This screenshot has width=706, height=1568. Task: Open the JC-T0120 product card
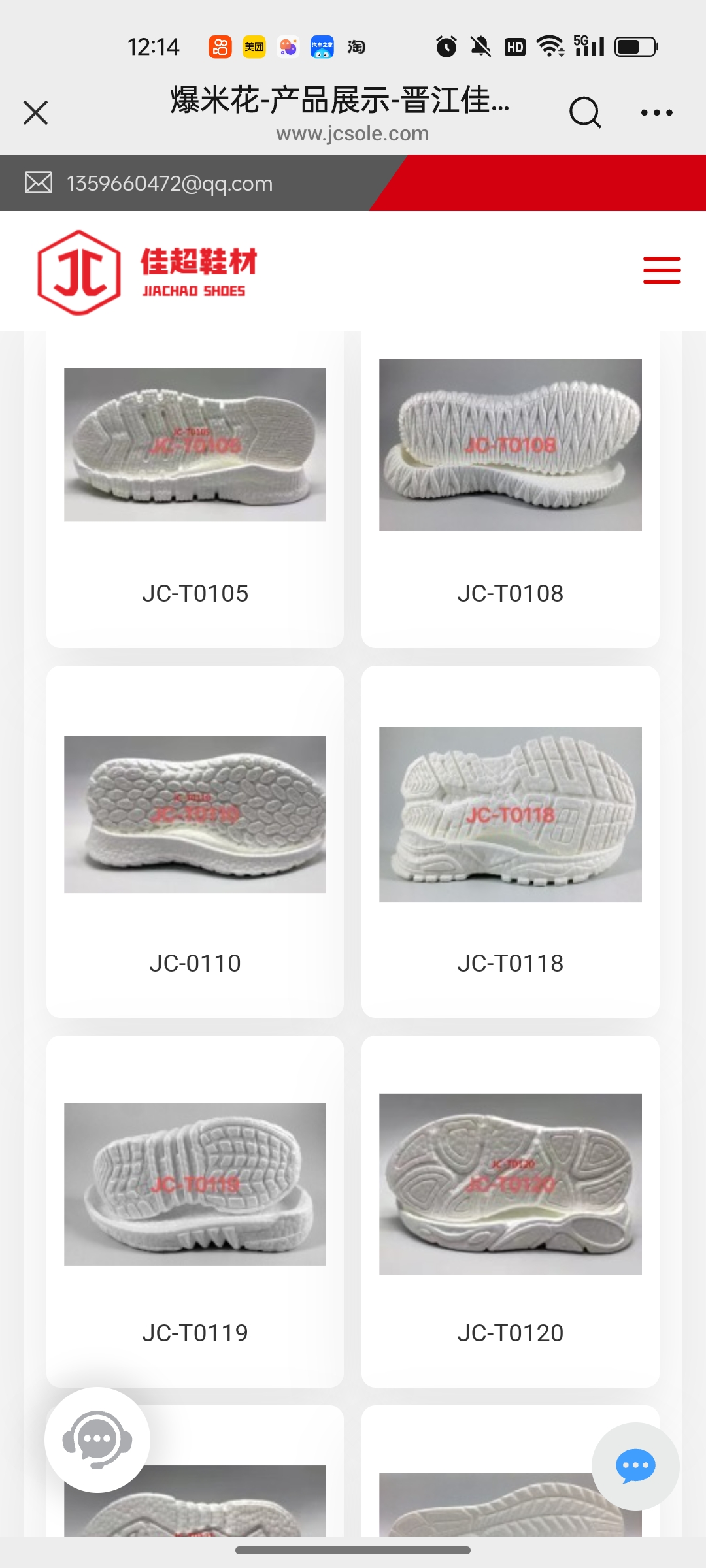[510, 1212]
